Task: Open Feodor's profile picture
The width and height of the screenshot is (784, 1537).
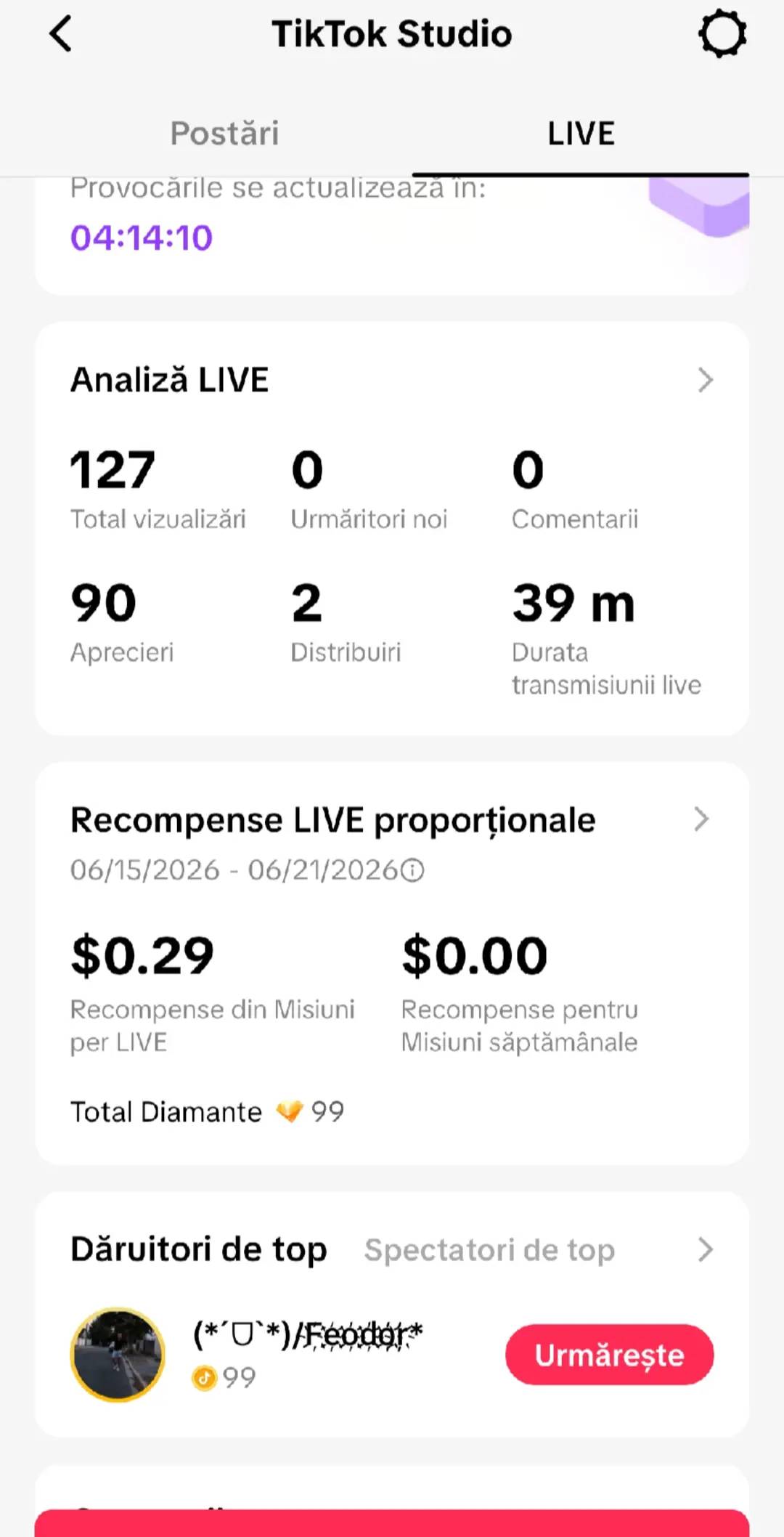Action: [x=118, y=1355]
